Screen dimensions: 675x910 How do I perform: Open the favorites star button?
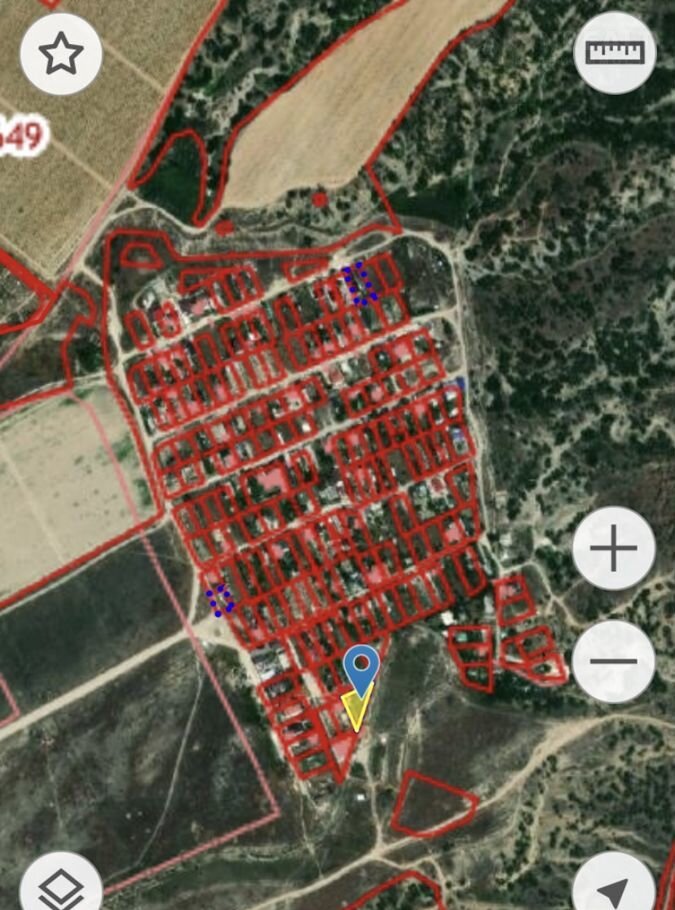click(x=61, y=54)
